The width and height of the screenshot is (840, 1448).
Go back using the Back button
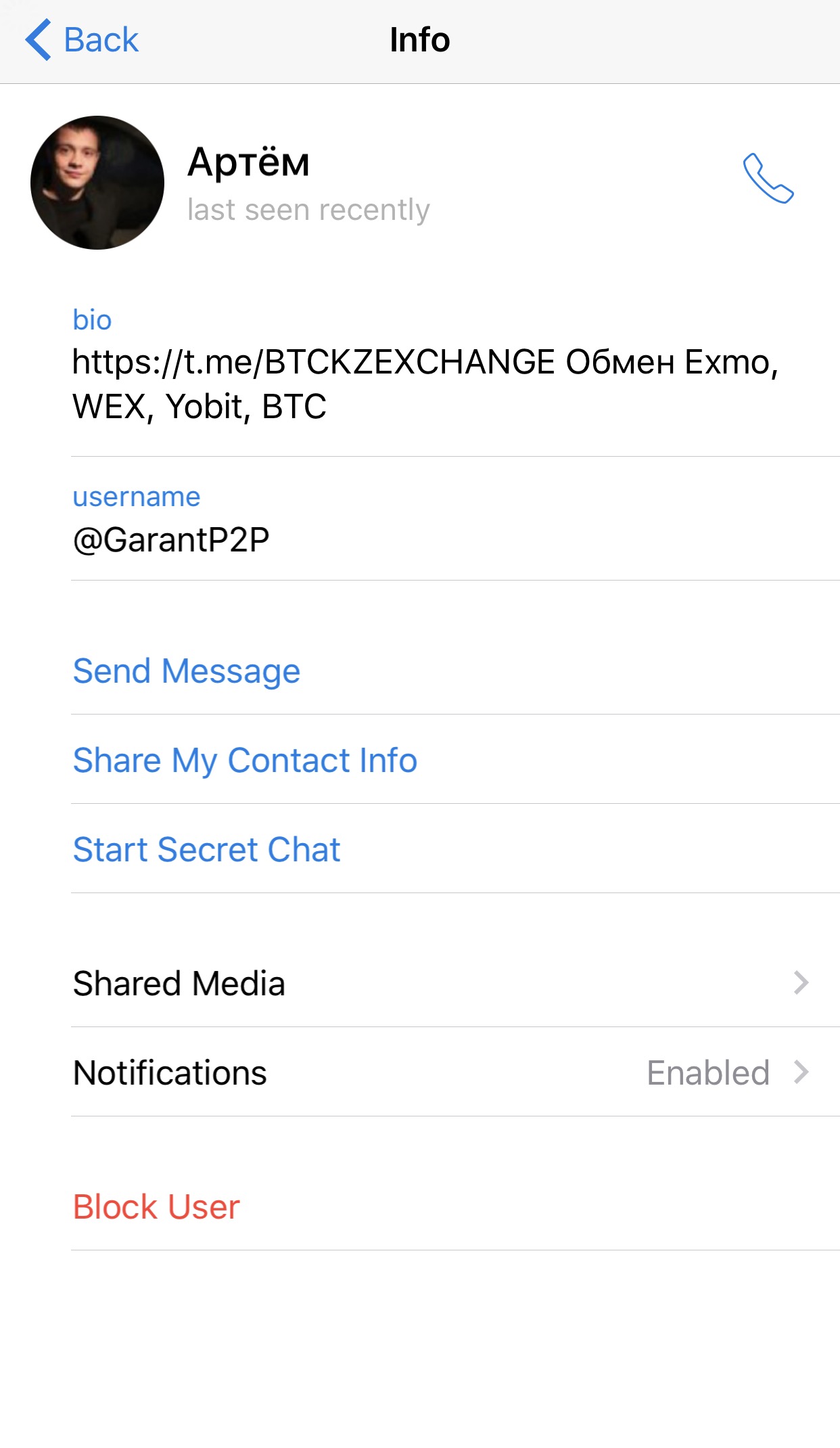[x=82, y=40]
